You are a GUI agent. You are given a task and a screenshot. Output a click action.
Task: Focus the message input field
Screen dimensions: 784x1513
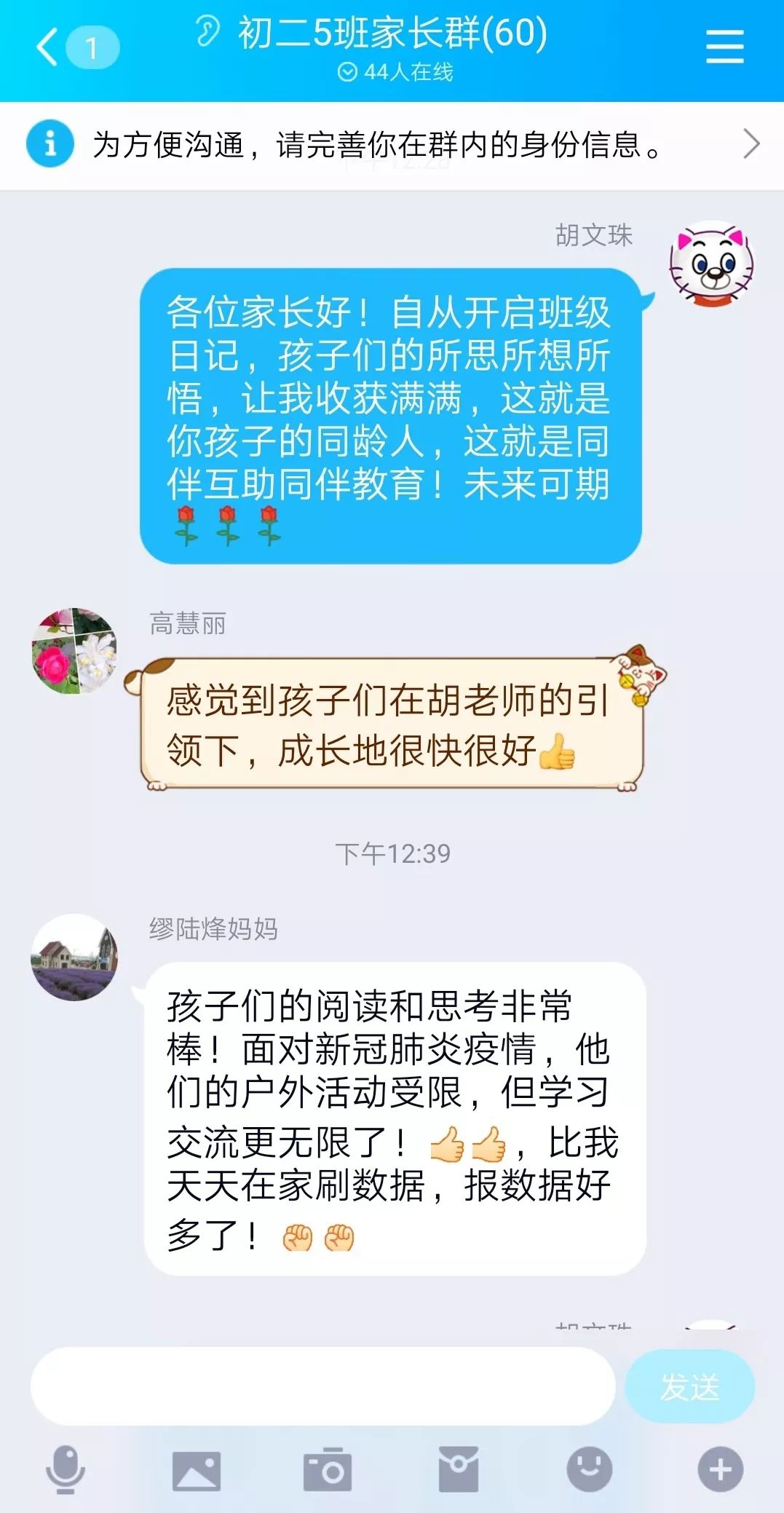click(322, 1386)
